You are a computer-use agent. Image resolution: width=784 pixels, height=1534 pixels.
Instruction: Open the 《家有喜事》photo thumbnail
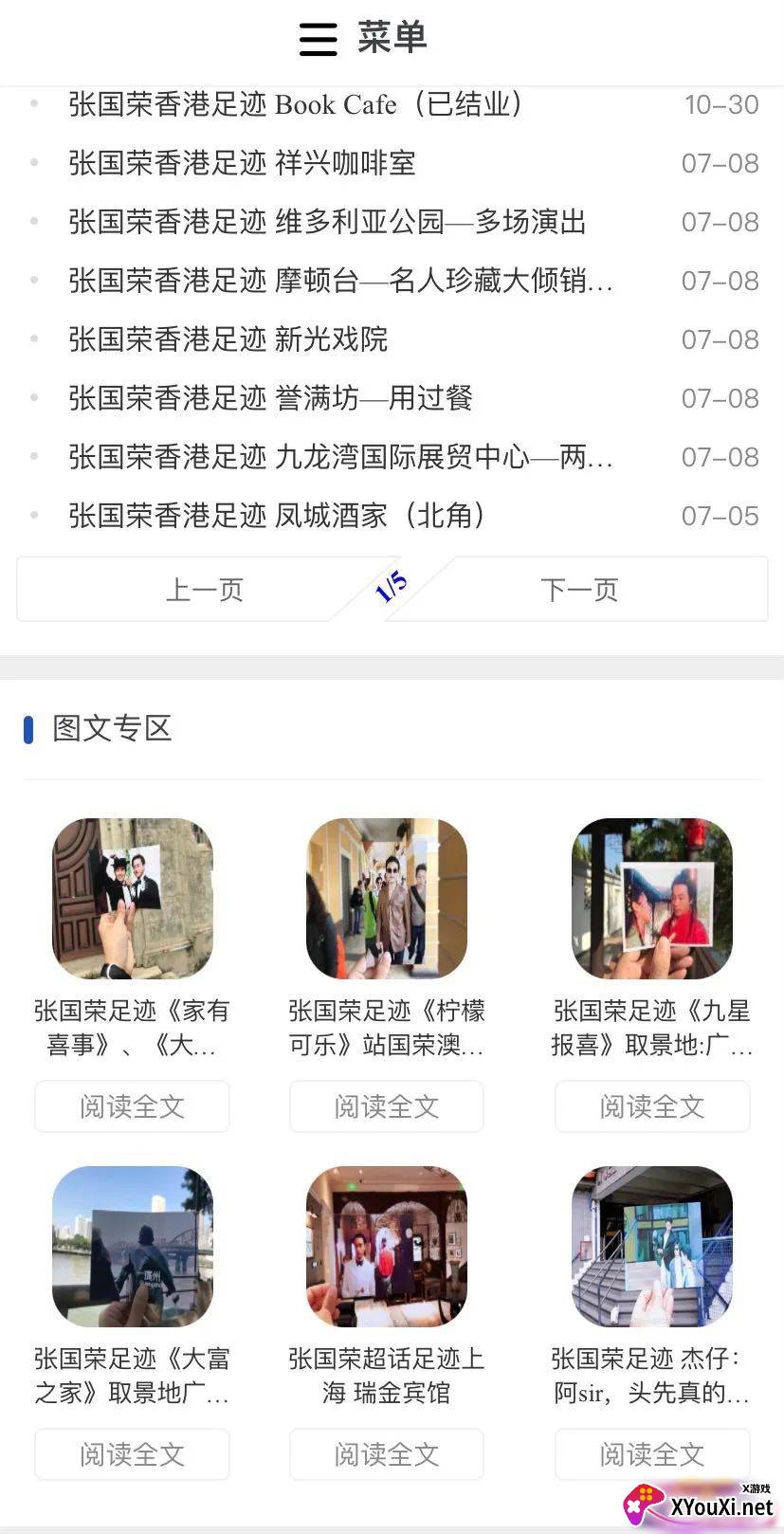point(133,898)
